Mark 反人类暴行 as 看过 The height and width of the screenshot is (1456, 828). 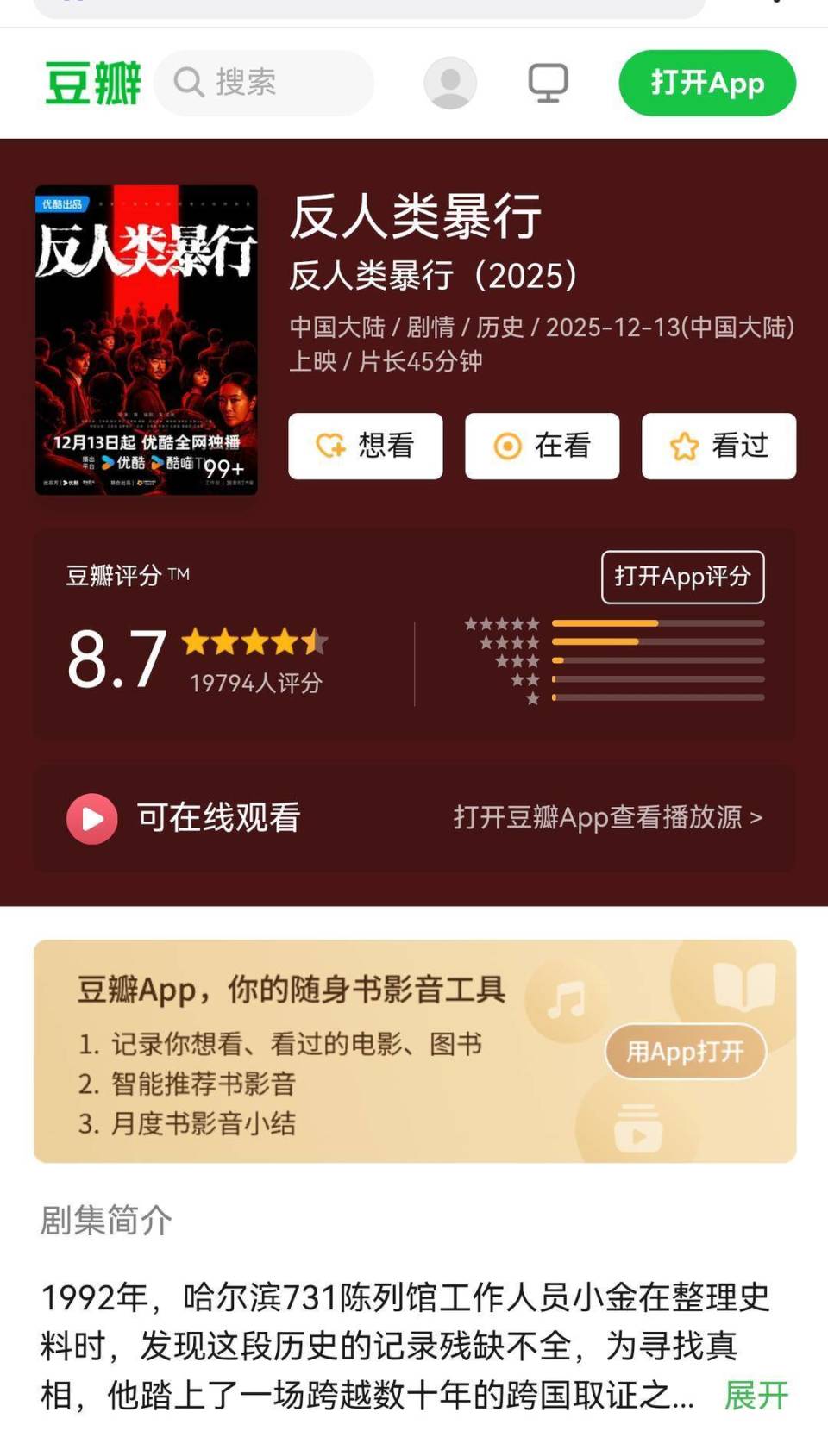[717, 446]
